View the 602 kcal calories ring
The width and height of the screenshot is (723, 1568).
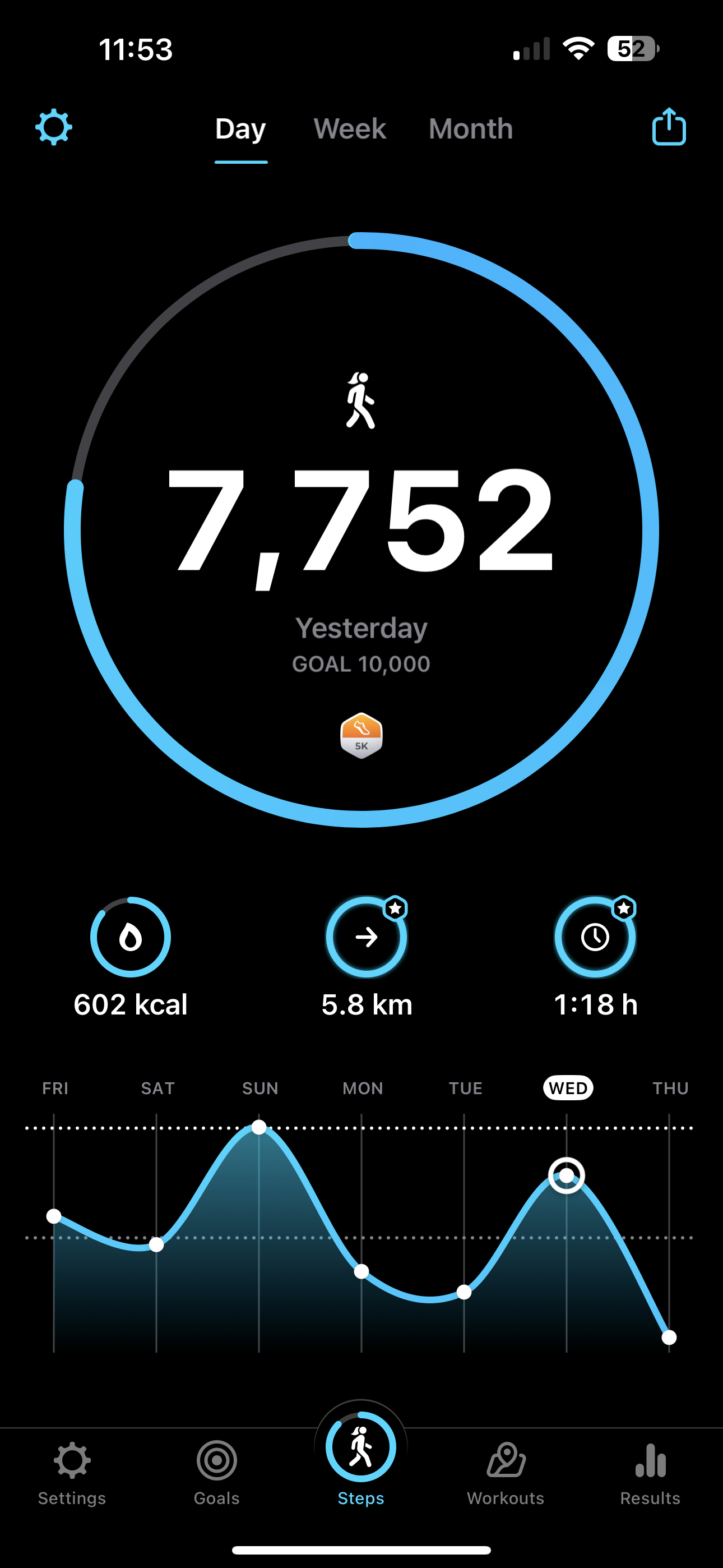pos(130,937)
